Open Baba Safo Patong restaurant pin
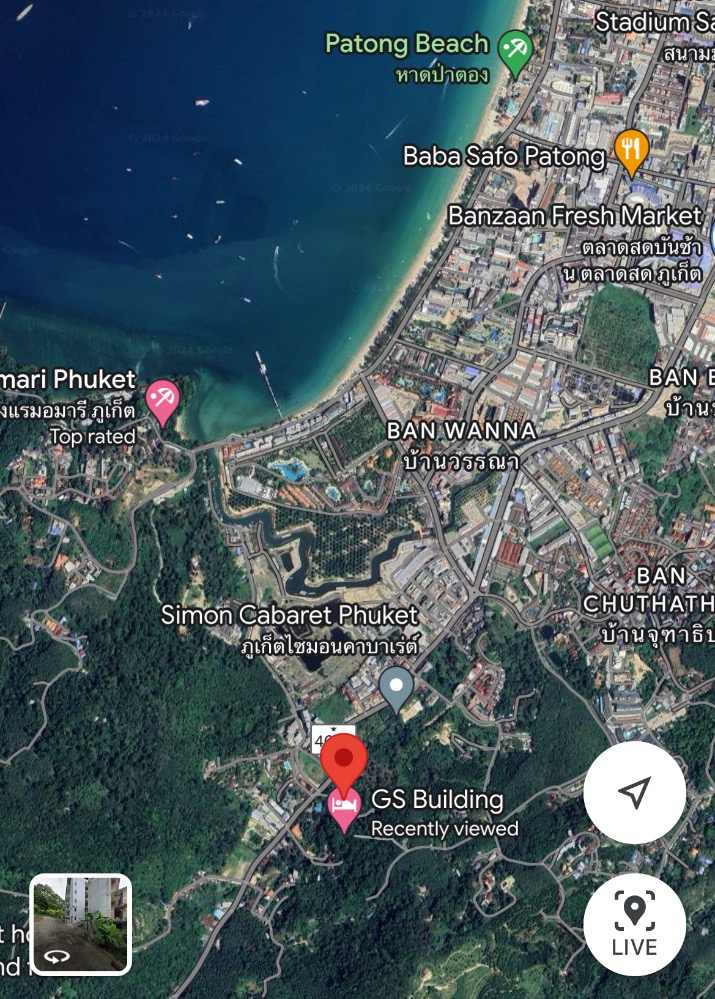Viewport: 715px width, 999px height. 631,153
